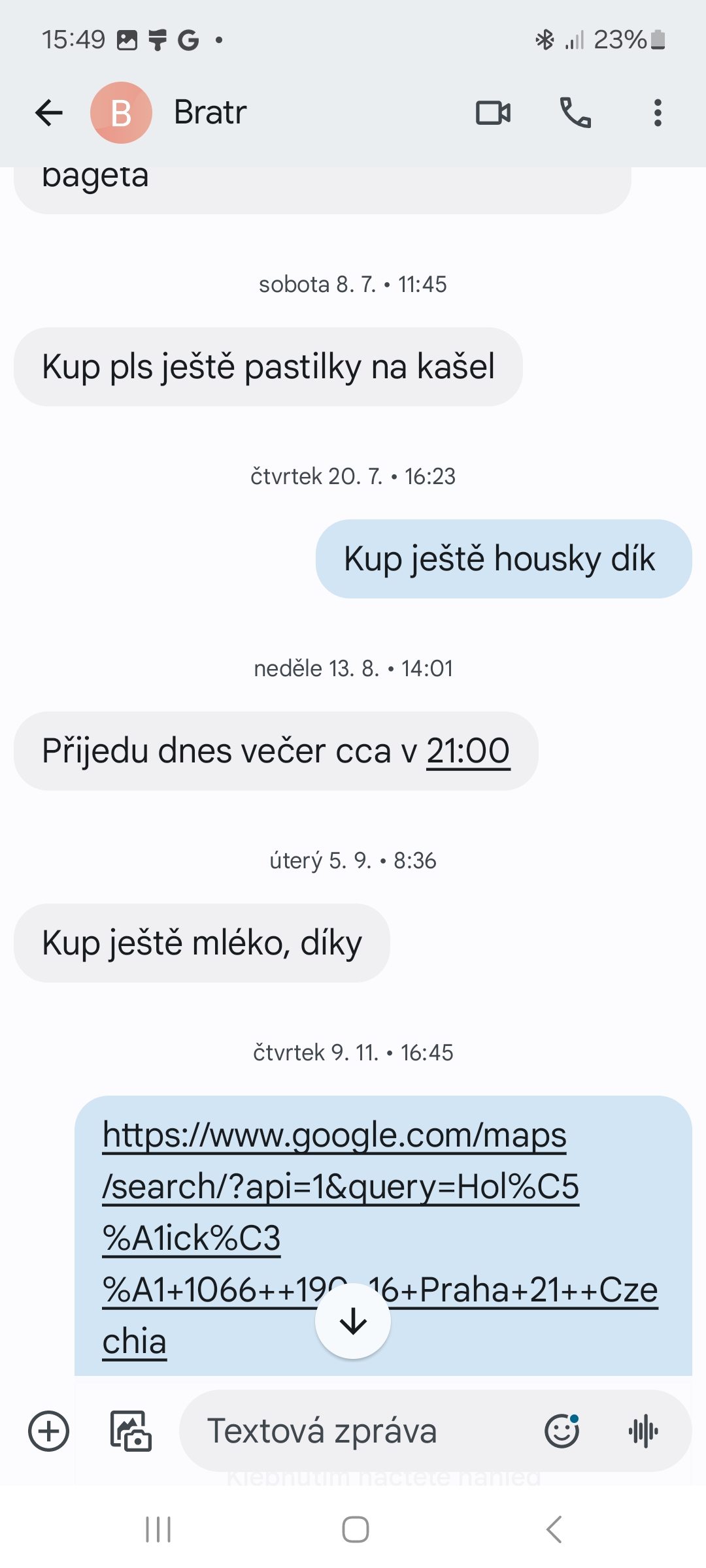706x1568 pixels.
Task: Open the Google Maps link in the message
Action: click(380, 1237)
